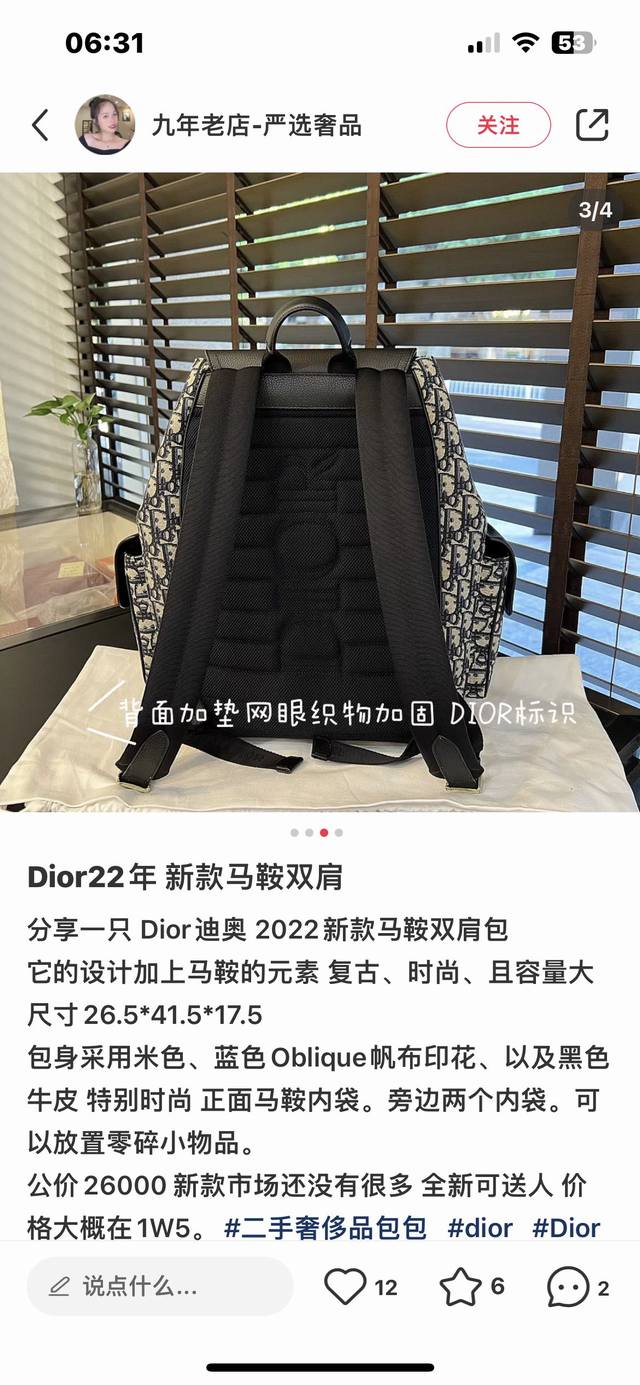Save this post with the star
The image size is (640, 1385).
coord(461,1287)
